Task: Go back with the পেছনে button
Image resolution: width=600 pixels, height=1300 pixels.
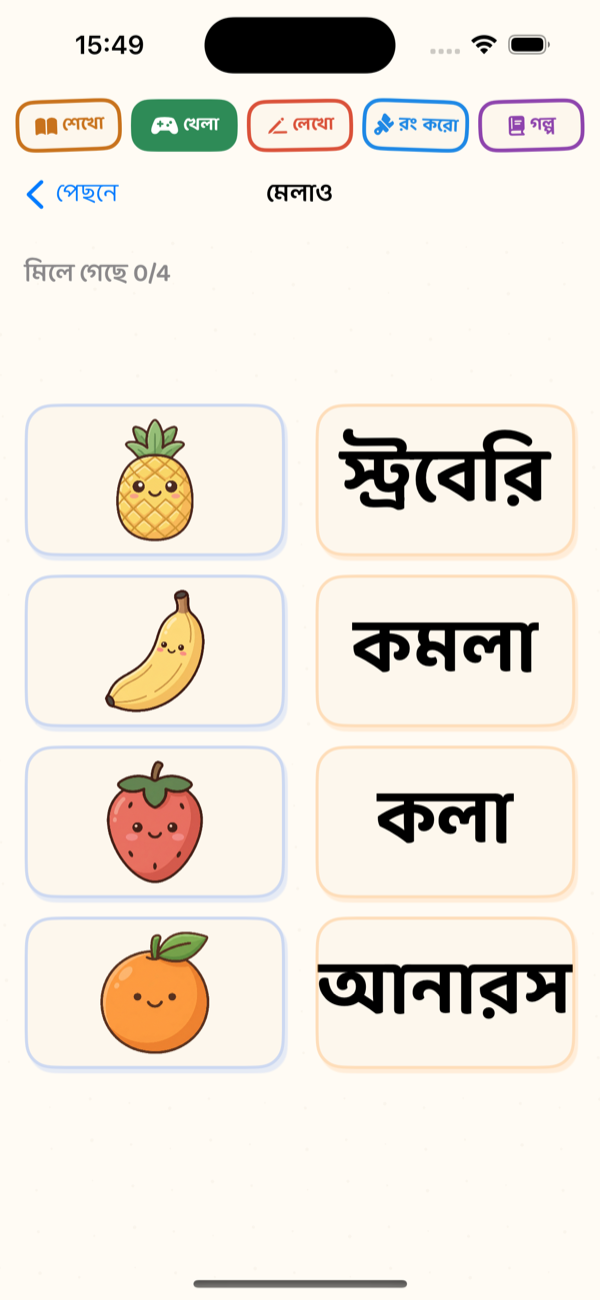Action: tap(72, 193)
